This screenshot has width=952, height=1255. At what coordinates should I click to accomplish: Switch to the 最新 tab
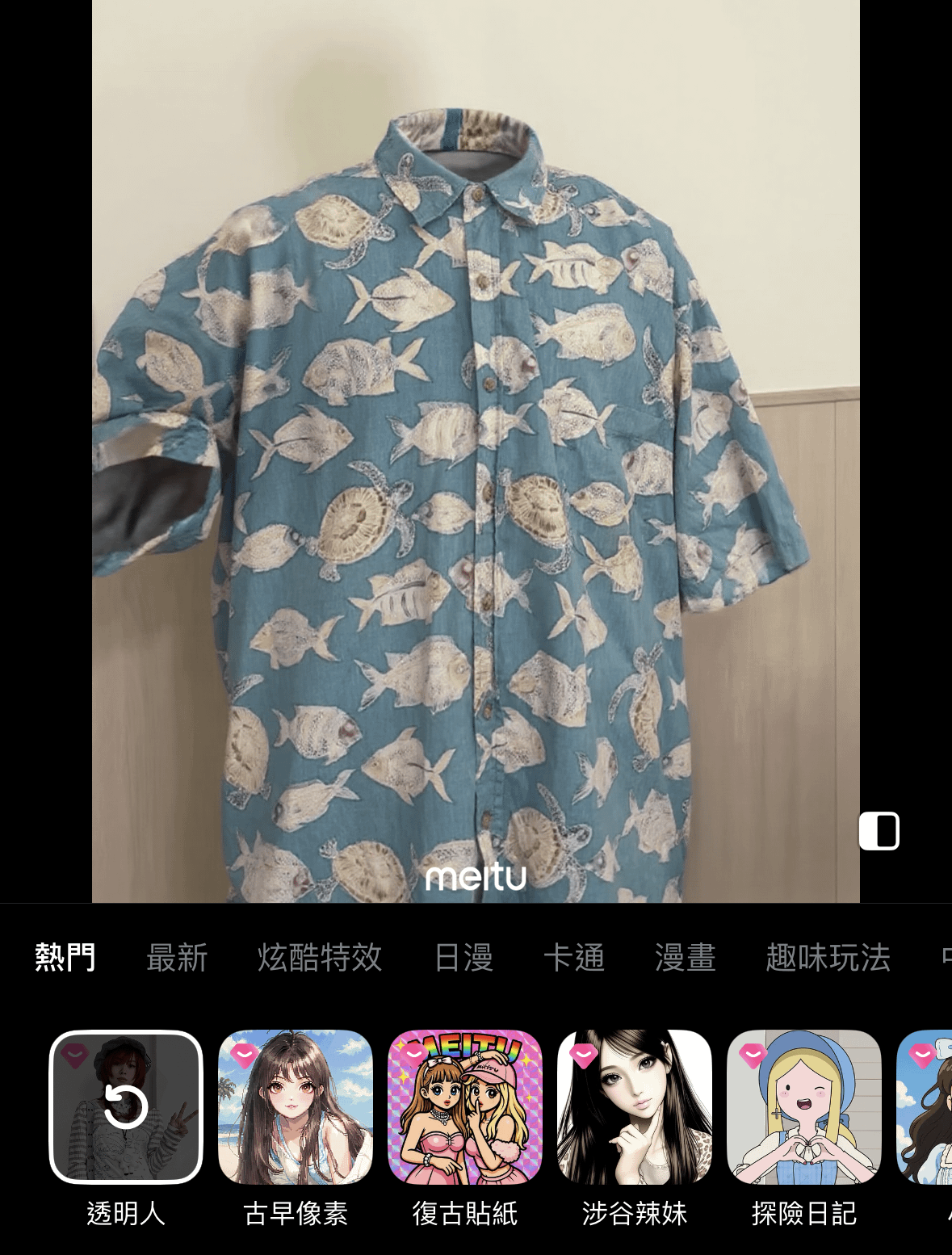177,958
